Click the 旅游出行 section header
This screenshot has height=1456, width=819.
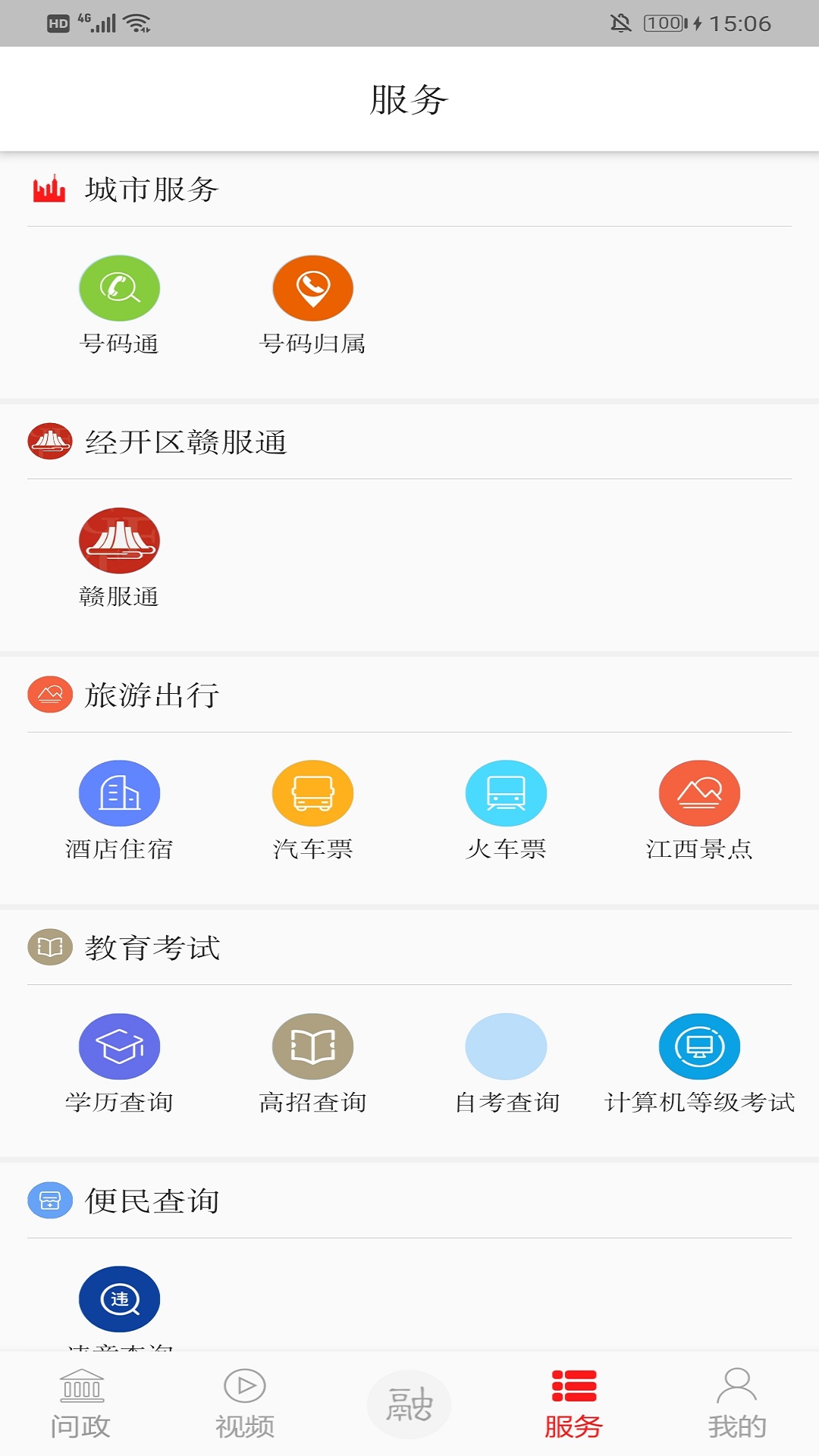click(x=151, y=695)
